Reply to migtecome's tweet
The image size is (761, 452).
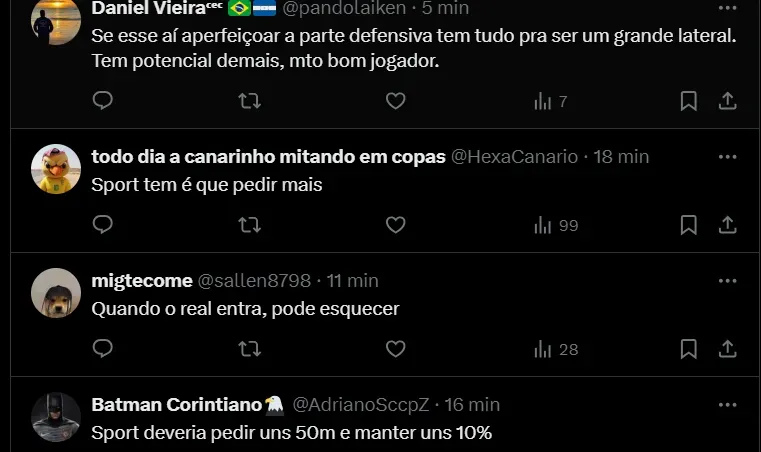coord(103,349)
